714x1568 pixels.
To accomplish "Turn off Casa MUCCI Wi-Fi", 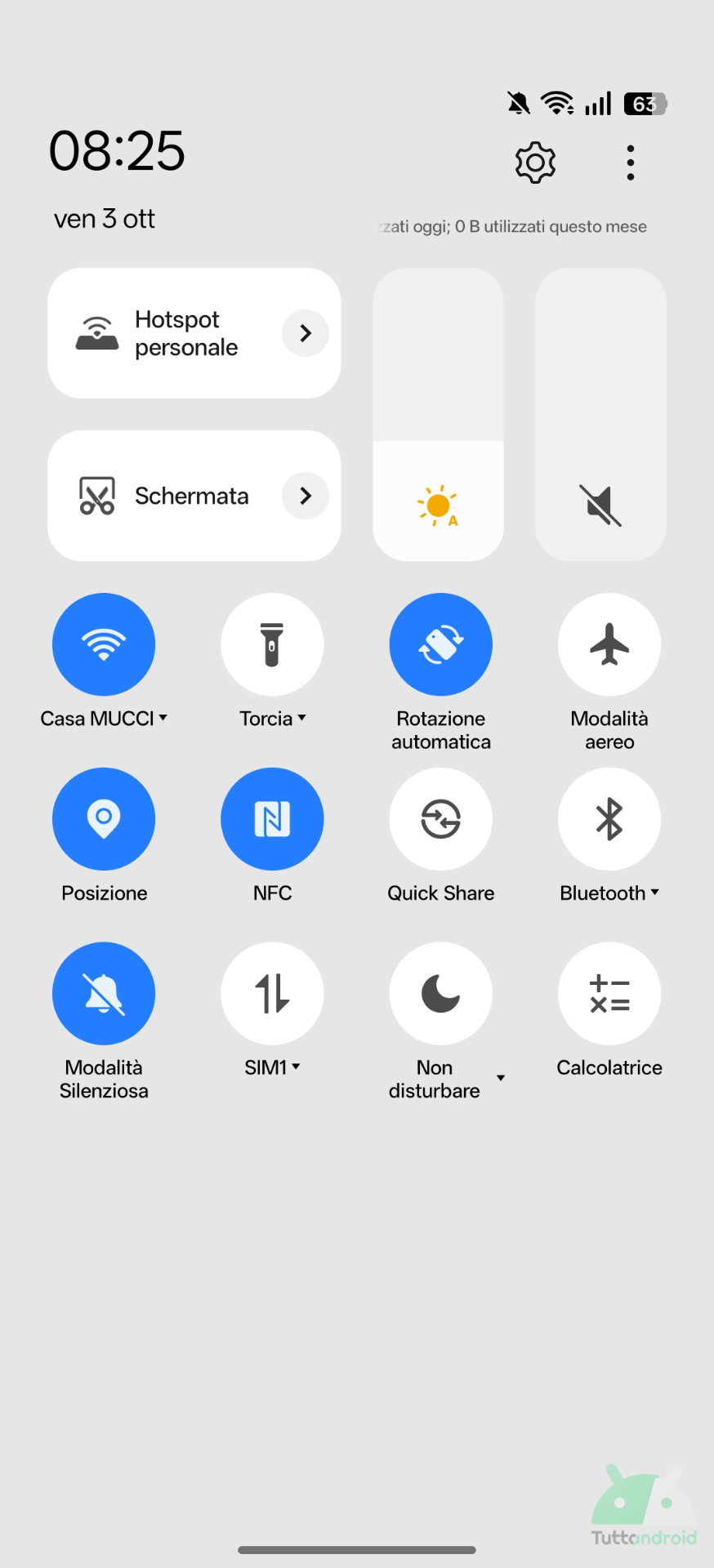I will click(x=104, y=644).
